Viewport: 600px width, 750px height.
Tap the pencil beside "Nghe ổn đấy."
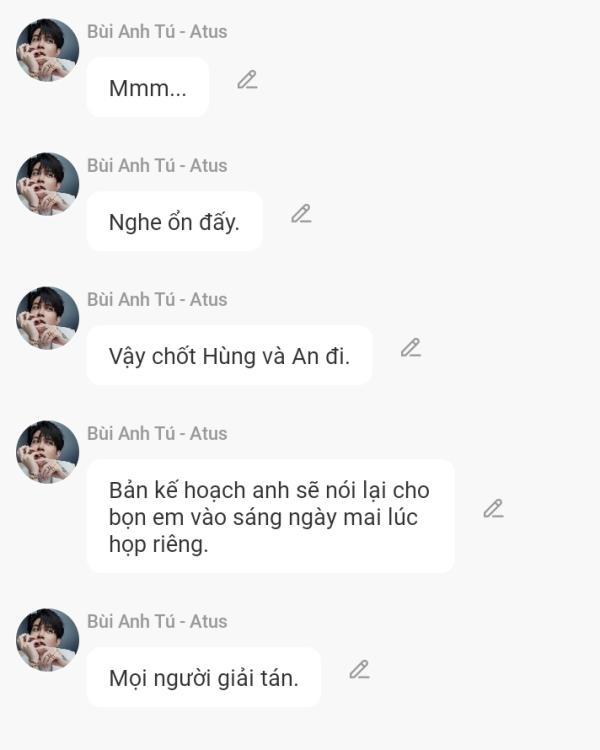click(301, 214)
